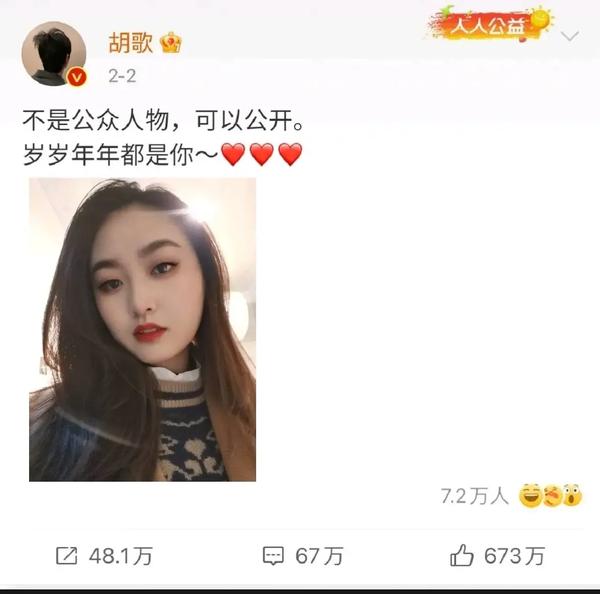Expand the post options chevron
The height and width of the screenshot is (594, 600).
[x=570, y=36]
